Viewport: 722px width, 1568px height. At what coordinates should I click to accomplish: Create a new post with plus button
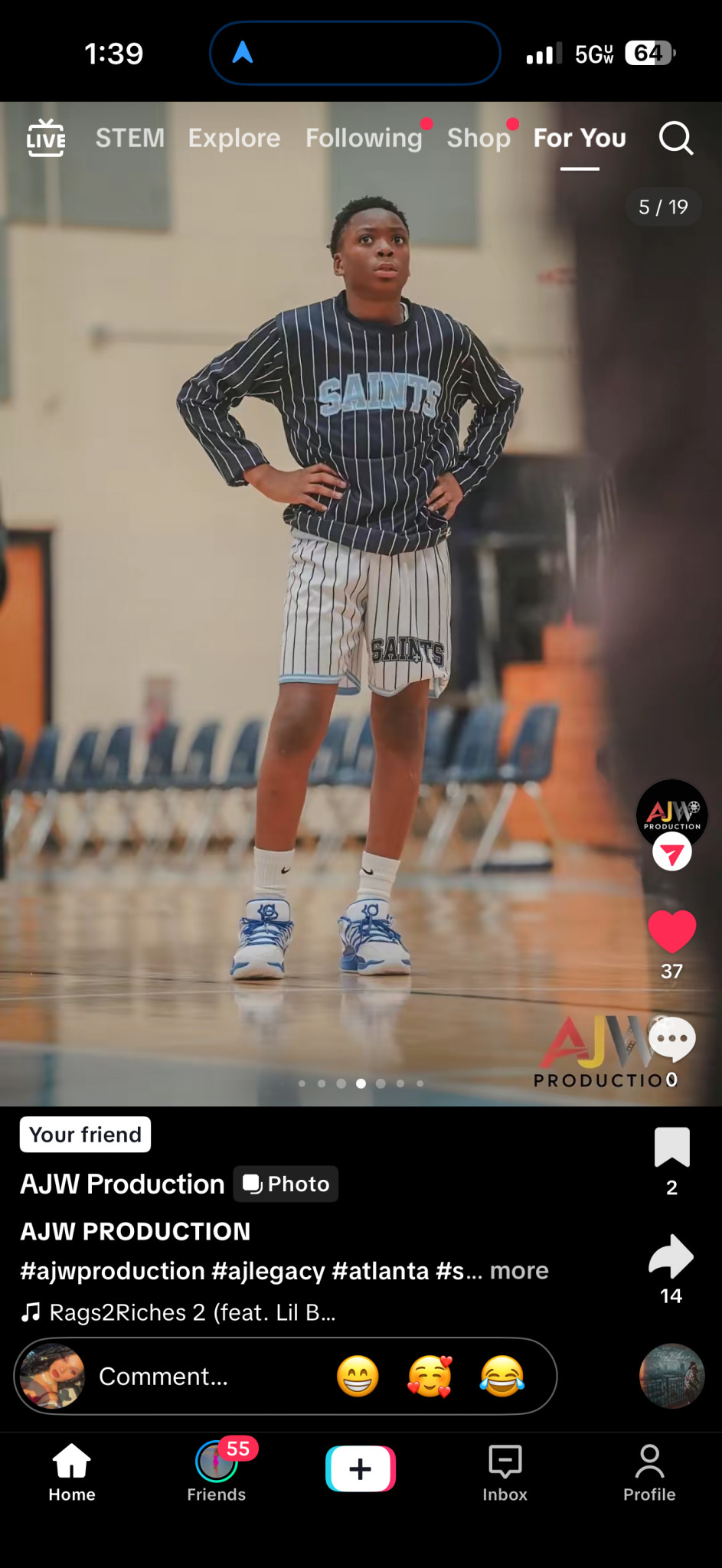361,1468
